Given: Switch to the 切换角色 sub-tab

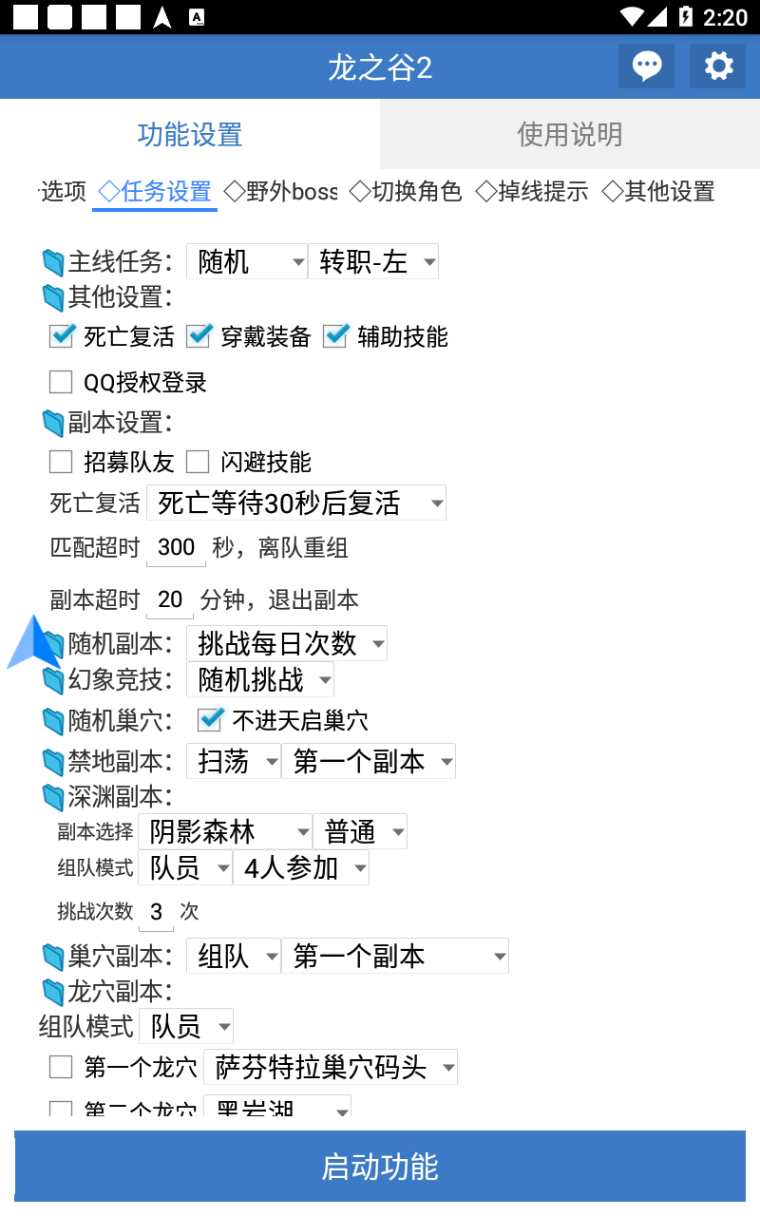Looking at the screenshot, I should click(x=405, y=191).
